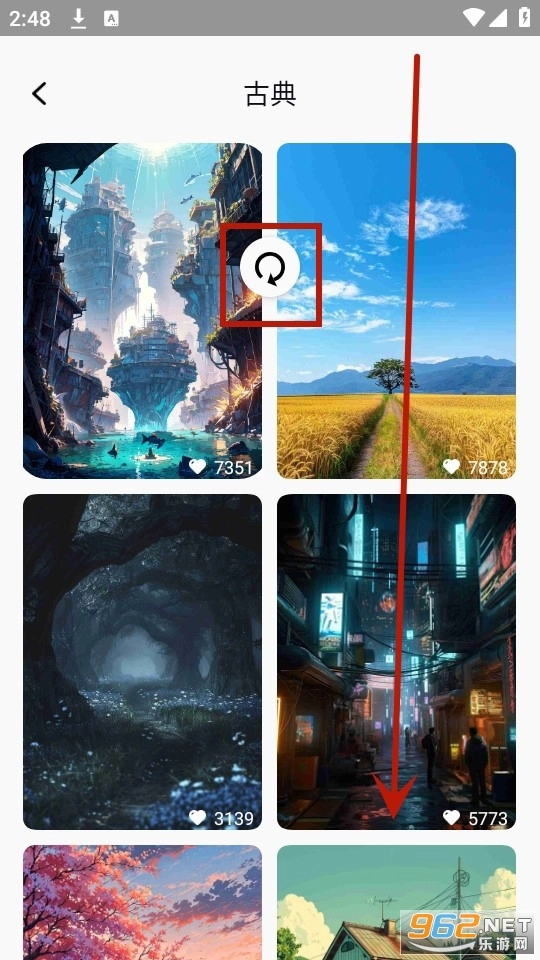Screen dimensions: 540x960
Task: Open the floating islands wallpaper with 7351 likes
Action: click(x=143, y=311)
